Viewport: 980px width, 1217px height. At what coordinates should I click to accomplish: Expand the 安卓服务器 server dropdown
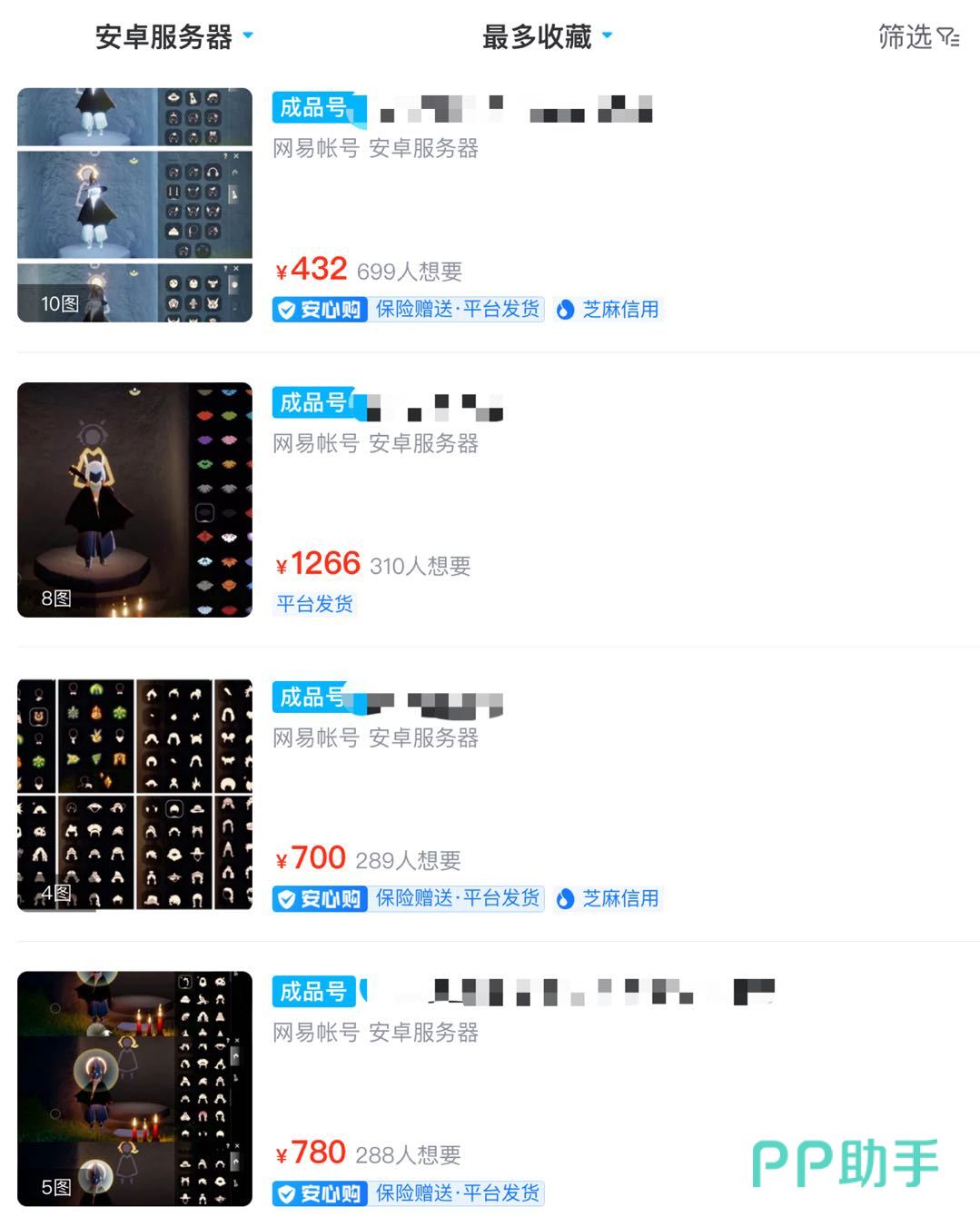click(174, 37)
